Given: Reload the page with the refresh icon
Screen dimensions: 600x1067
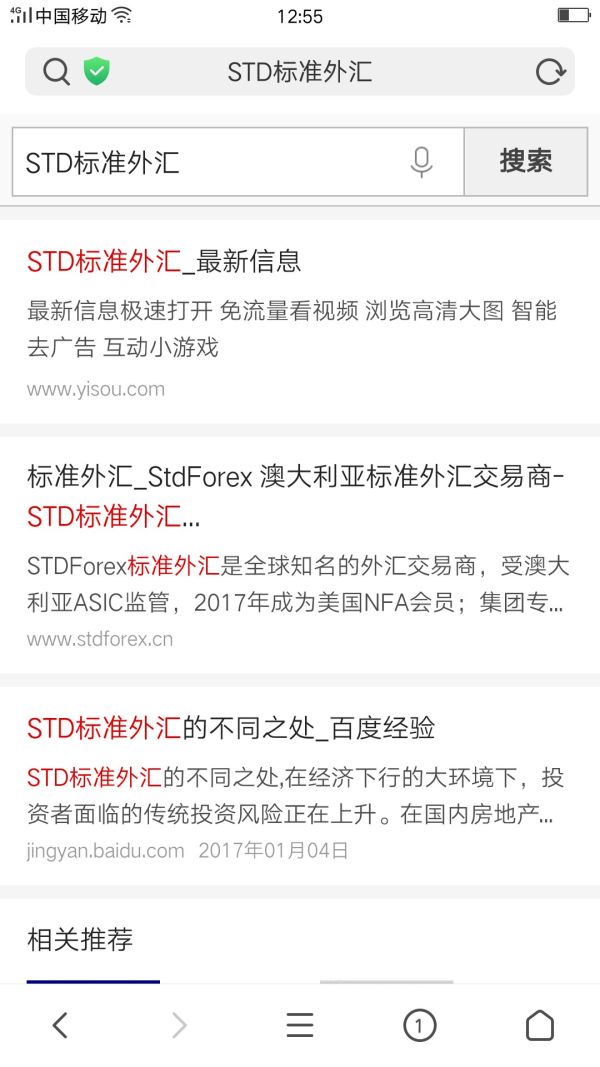Looking at the screenshot, I should tap(549, 72).
